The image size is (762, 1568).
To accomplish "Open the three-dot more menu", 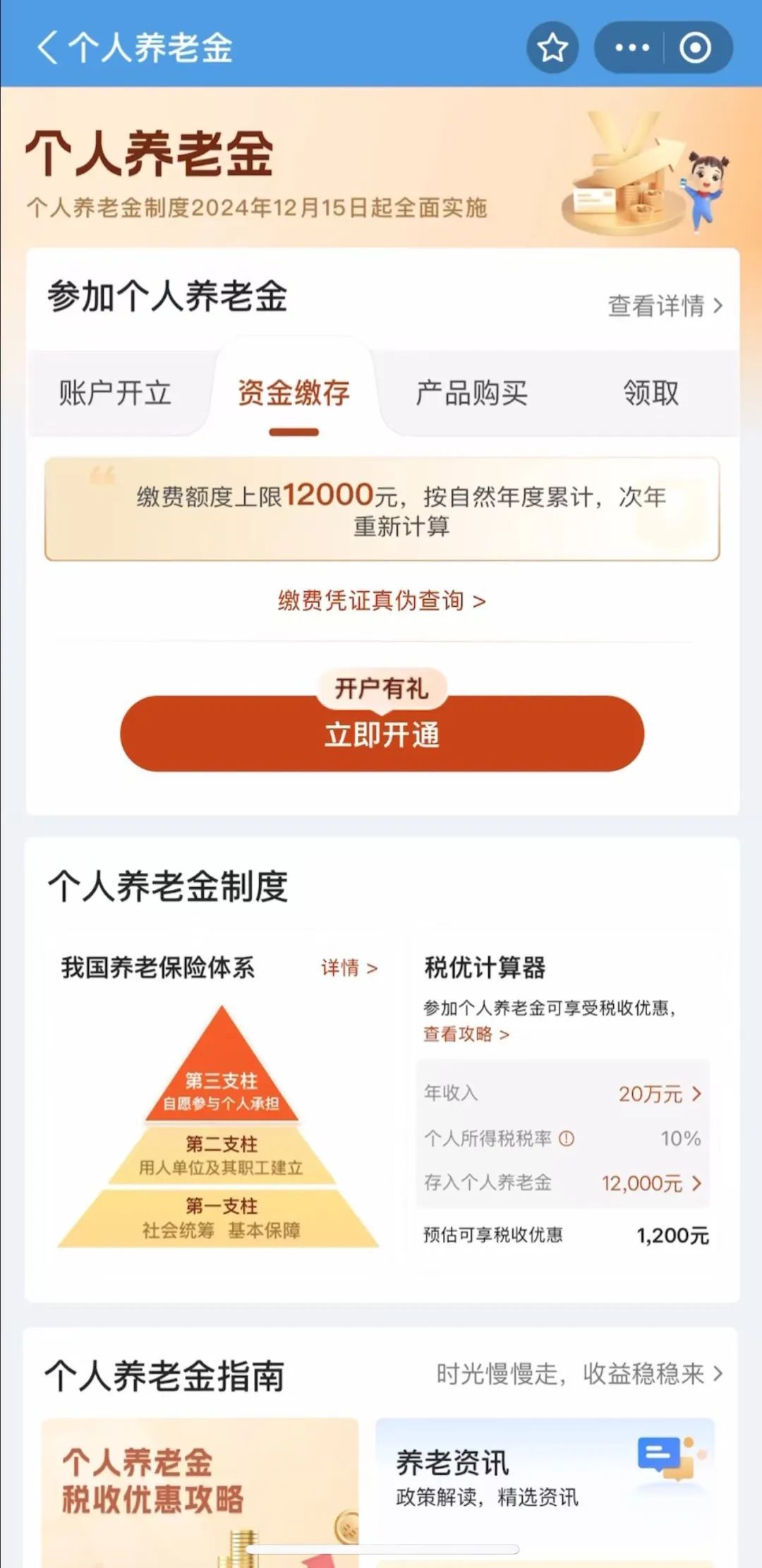I will (x=631, y=48).
